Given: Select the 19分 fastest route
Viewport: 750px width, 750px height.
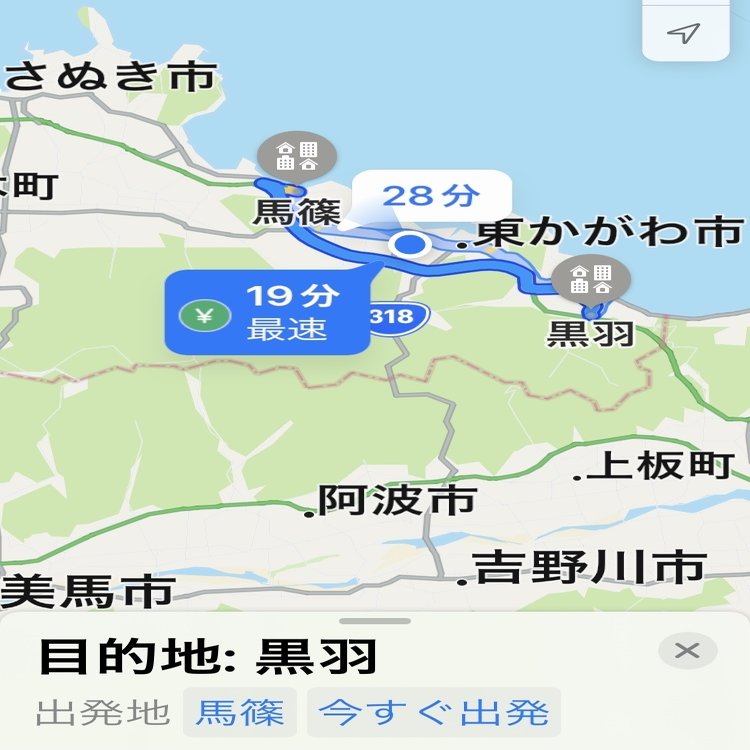Looking at the screenshot, I should 267,312.
